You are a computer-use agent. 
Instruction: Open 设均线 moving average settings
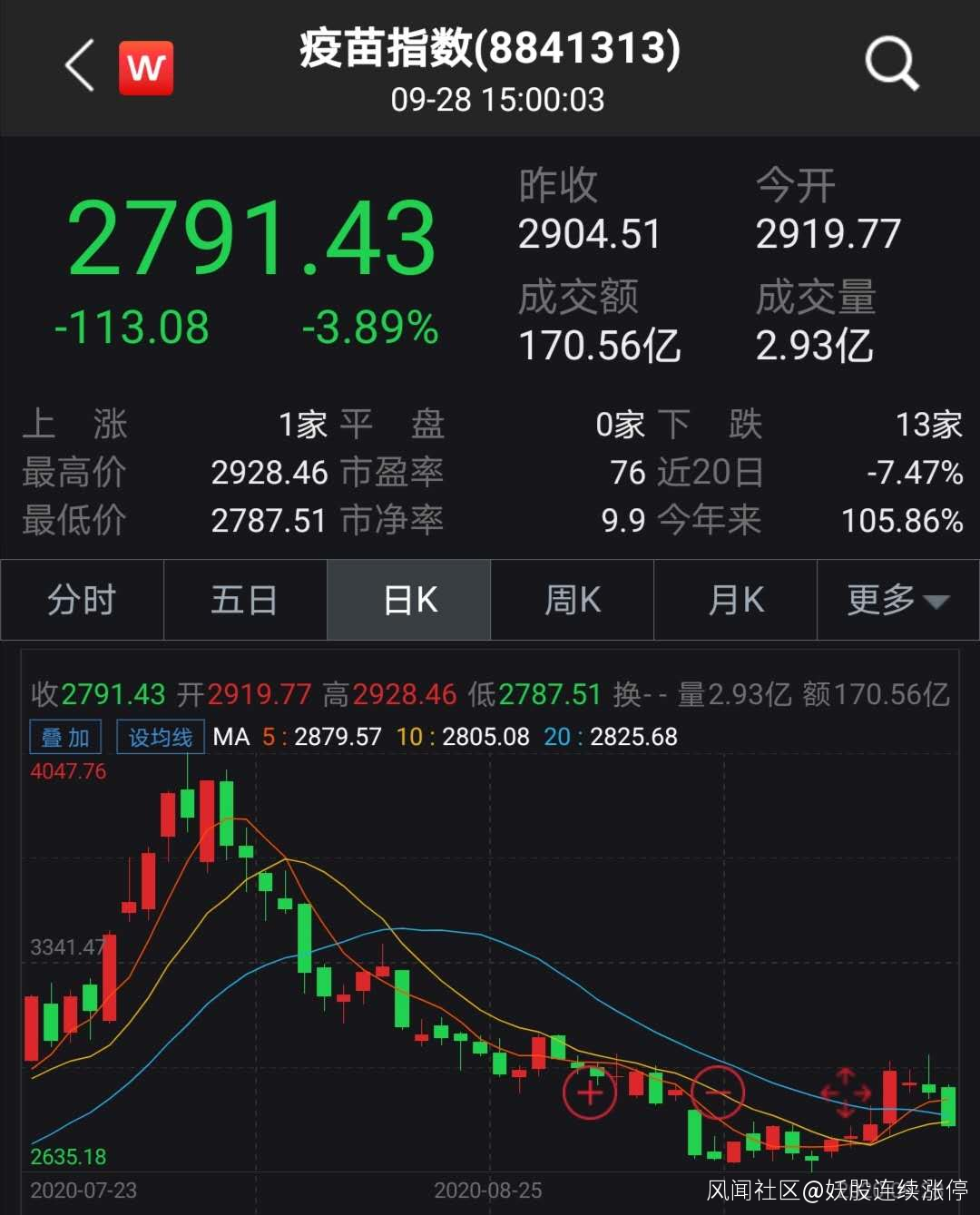point(161,737)
